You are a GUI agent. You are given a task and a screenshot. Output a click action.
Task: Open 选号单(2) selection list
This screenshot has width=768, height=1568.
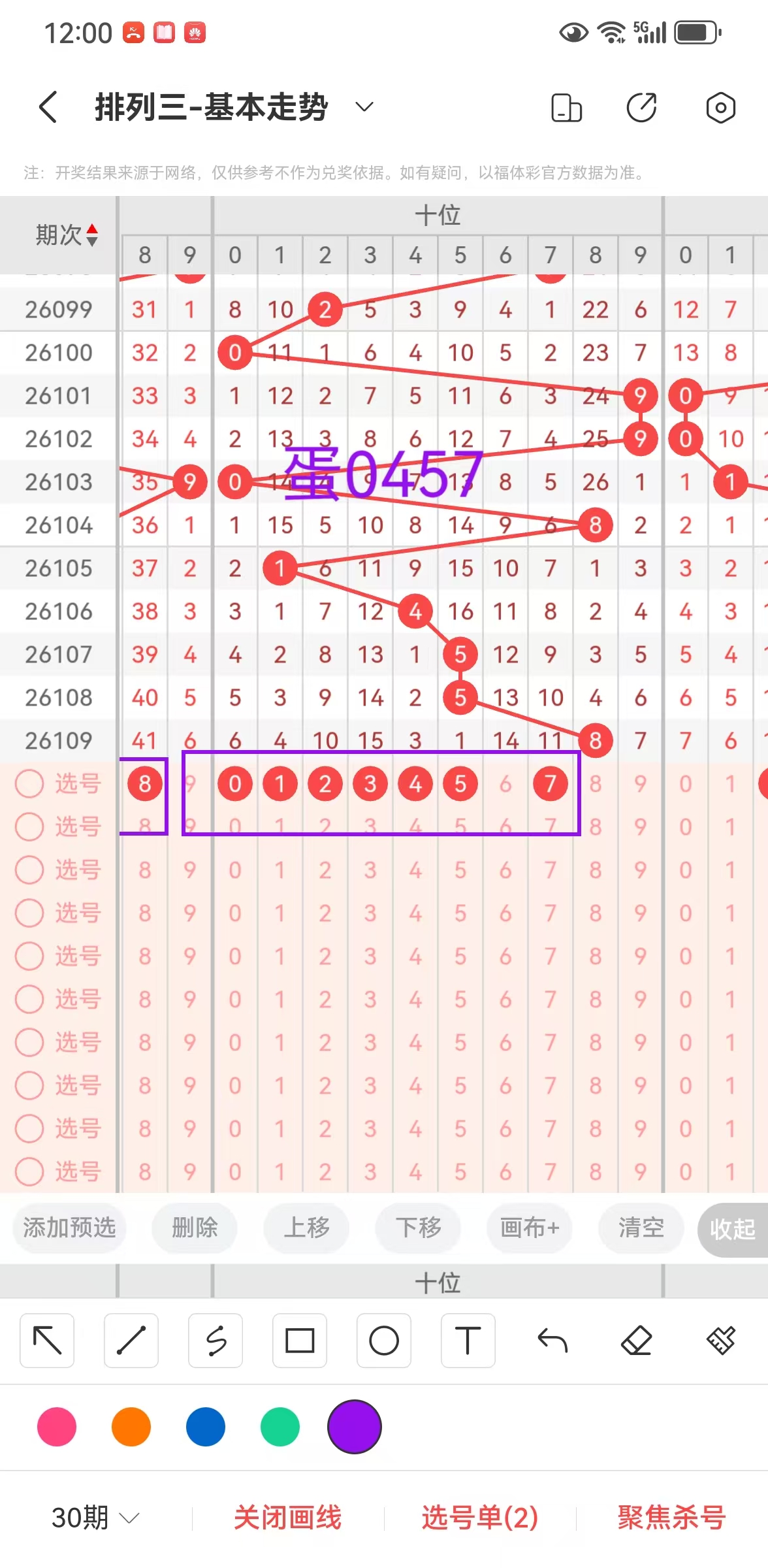pyautogui.click(x=480, y=1517)
